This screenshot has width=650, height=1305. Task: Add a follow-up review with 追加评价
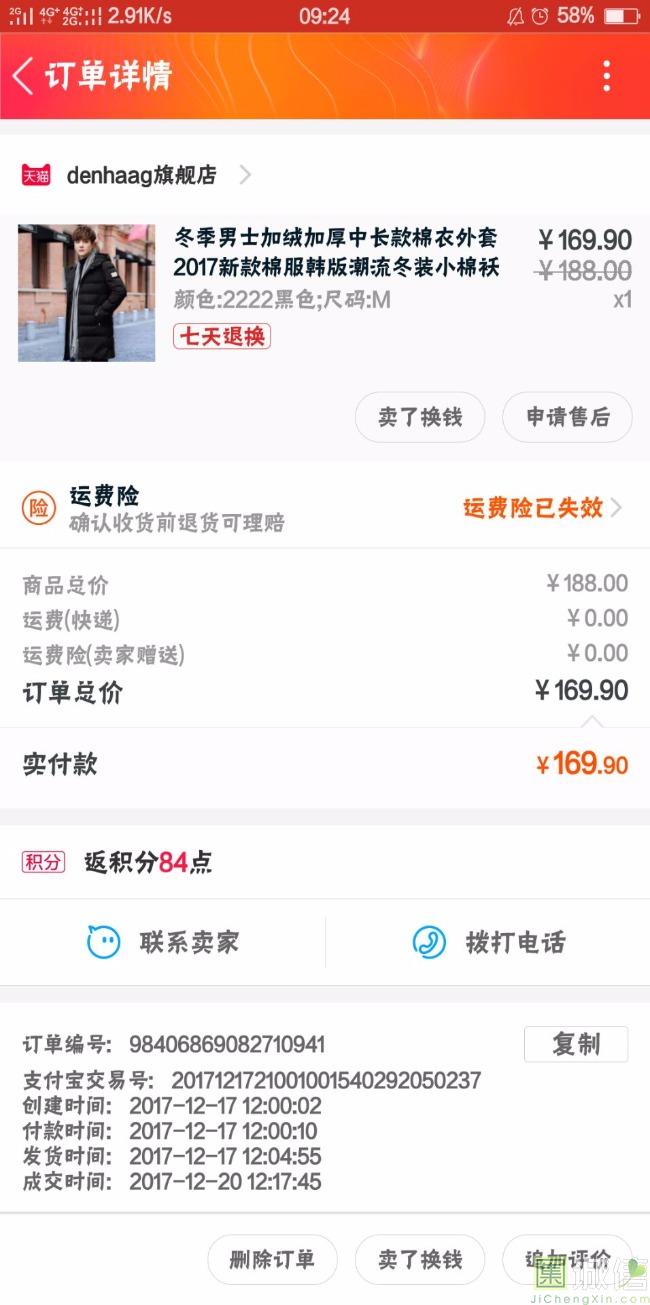click(567, 1259)
